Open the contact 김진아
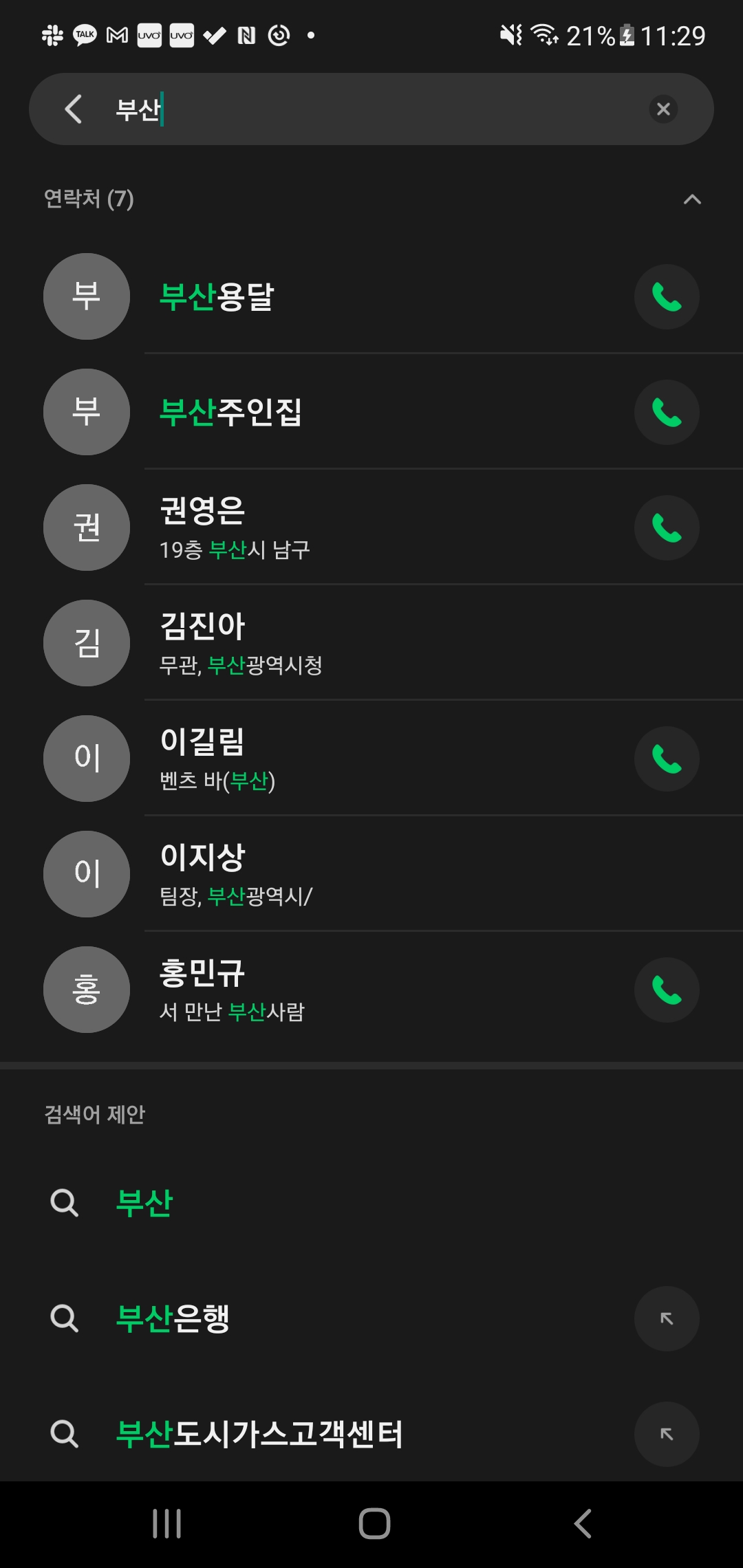 coord(344,644)
